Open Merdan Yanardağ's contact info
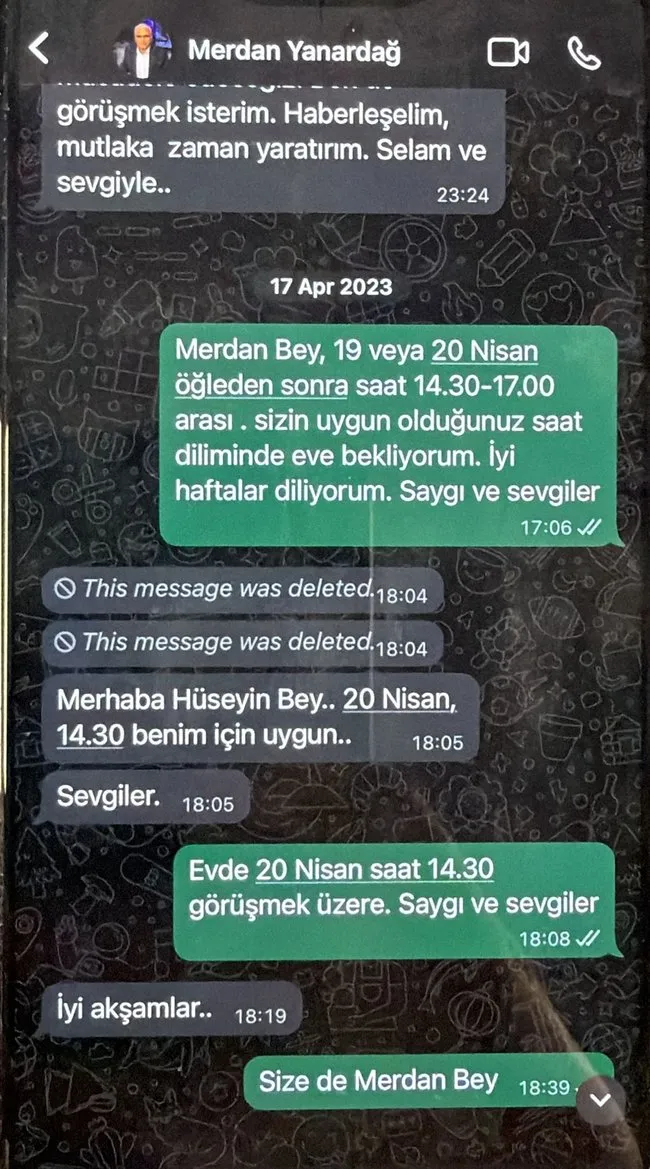 click(294, 50)
